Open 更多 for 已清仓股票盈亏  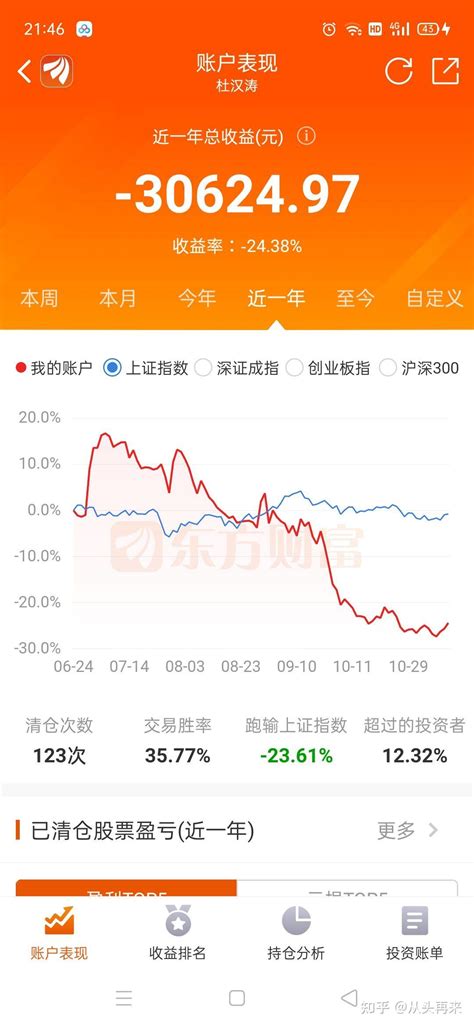tap(407, 831)
